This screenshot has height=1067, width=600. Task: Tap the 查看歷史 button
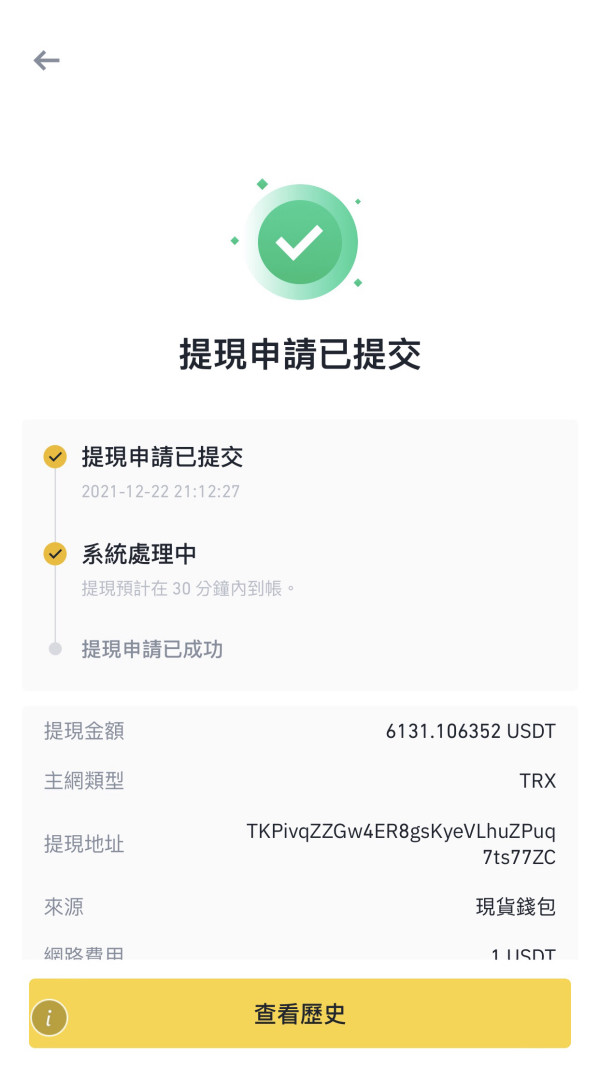coord(300,1013)
